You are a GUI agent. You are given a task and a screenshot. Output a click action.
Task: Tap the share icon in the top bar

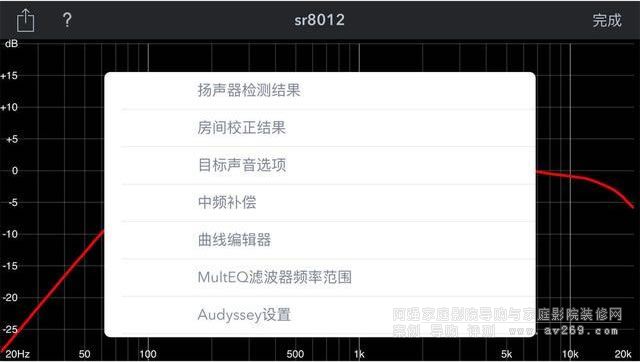tap(25, 20)
